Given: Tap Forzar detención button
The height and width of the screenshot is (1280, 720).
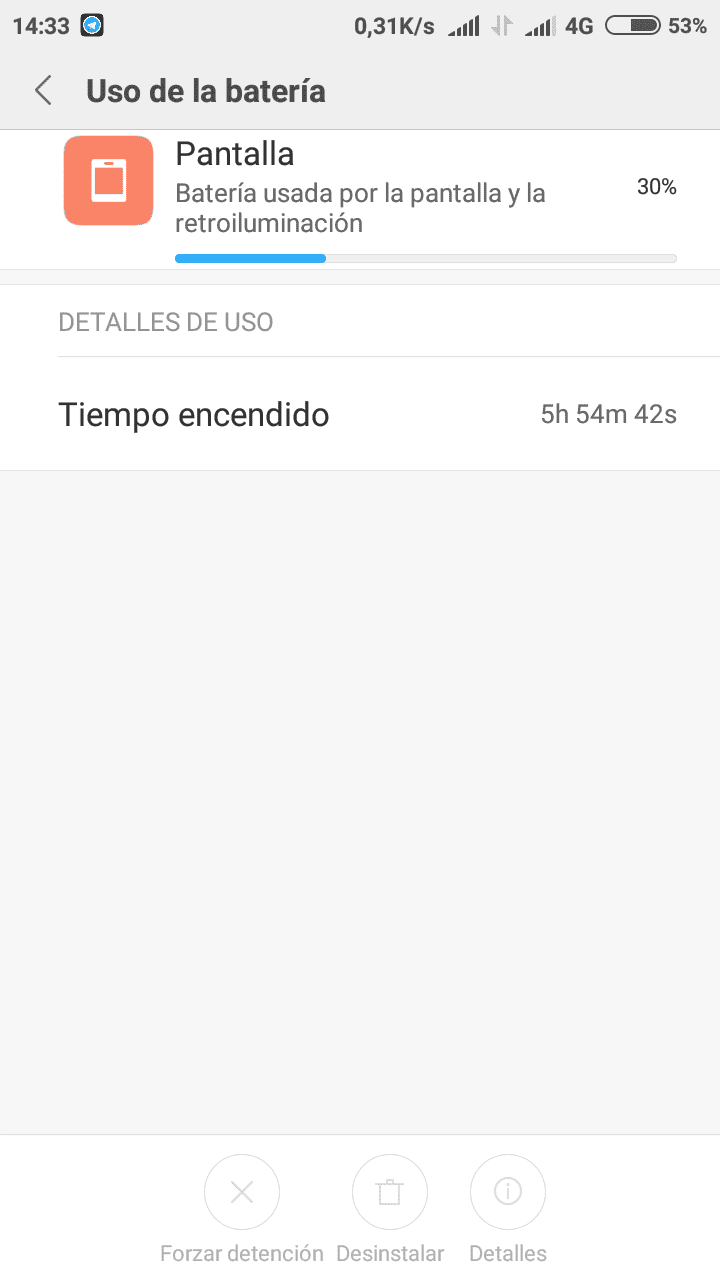Looking at the screenshot, I should (x=242, y=1192).
